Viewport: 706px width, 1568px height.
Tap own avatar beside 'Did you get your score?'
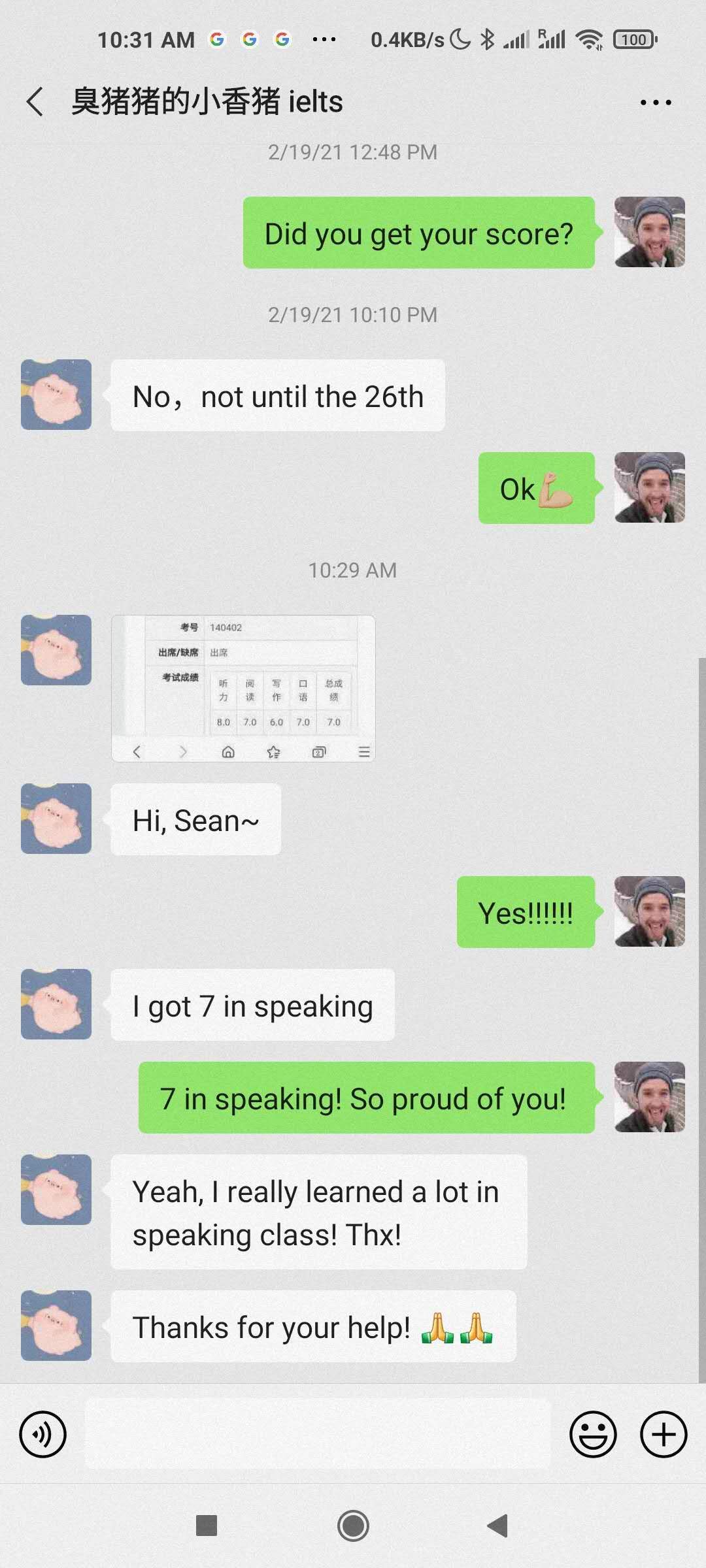649,232
